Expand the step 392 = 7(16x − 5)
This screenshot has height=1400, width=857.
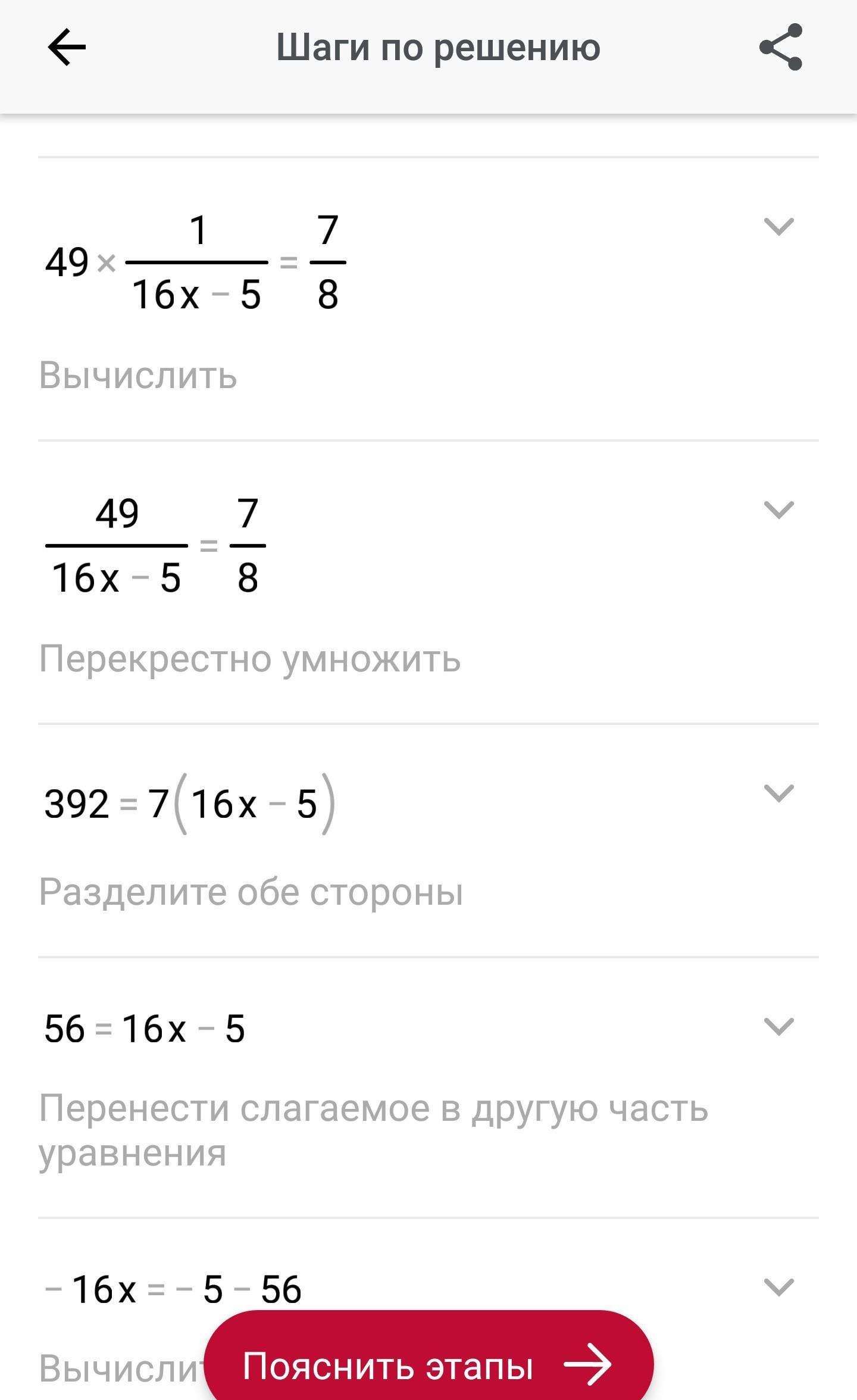(778, 793)
